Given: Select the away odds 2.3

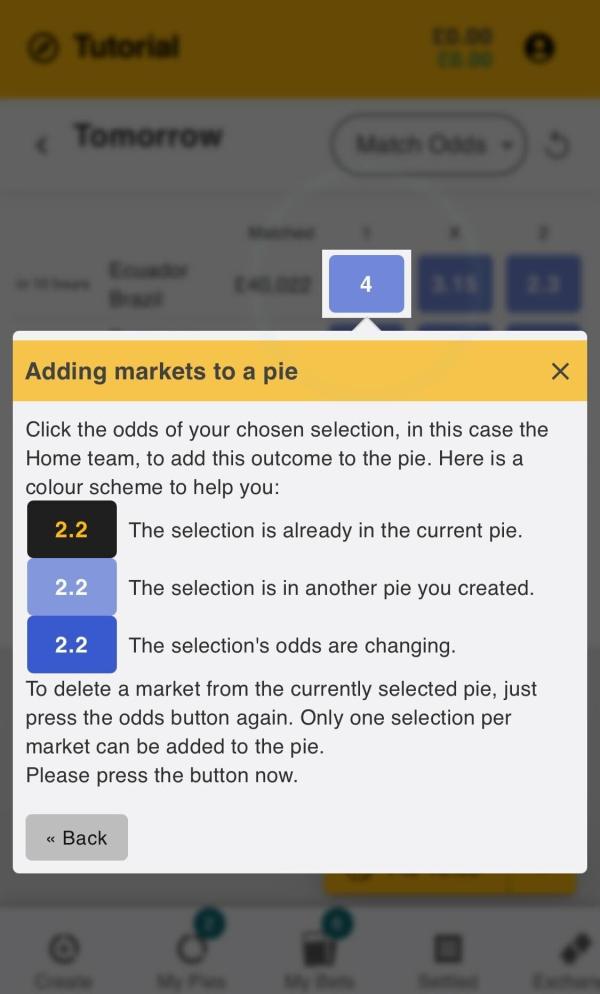Looking at the screenshot, I should click(544, 284).
